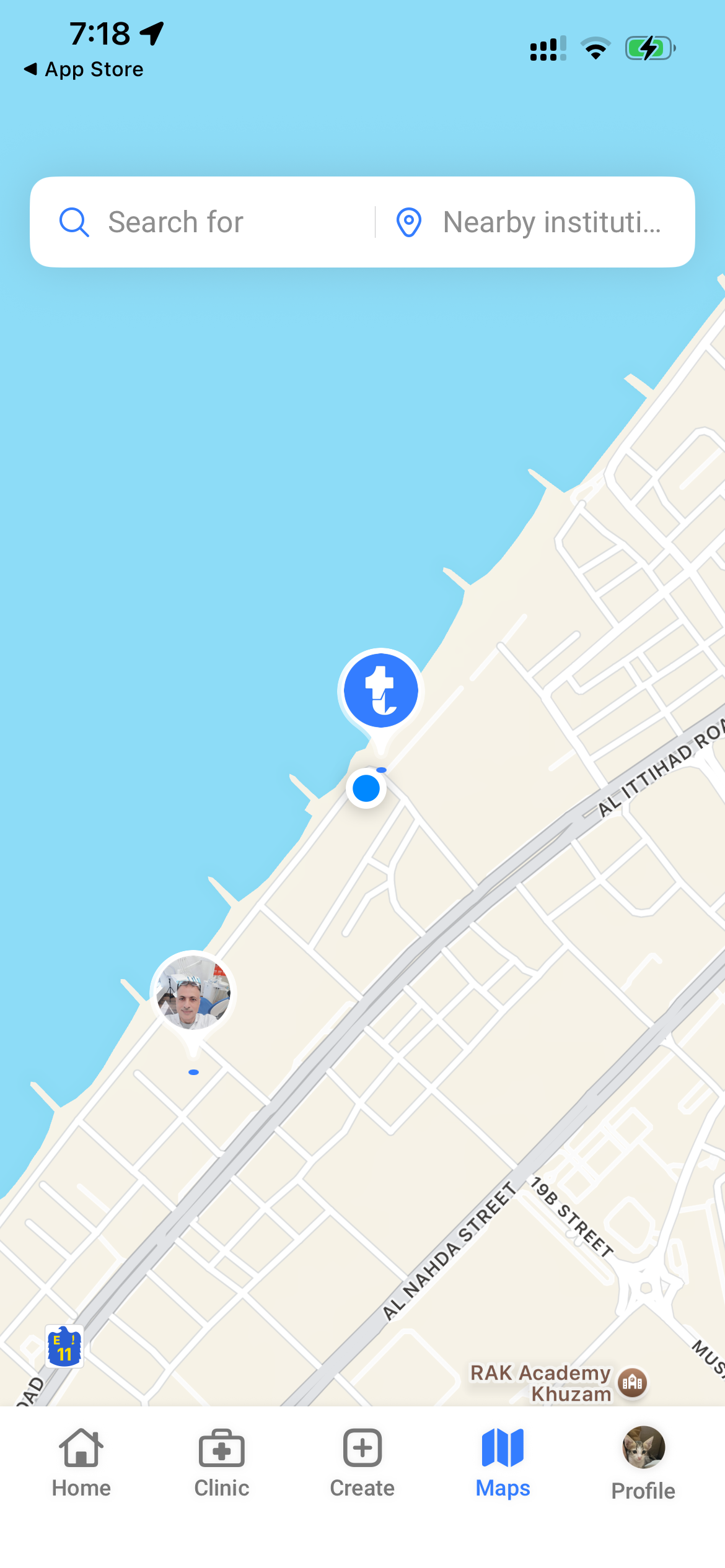Select the Maps label in bottom navigation
The width and height of the screenshot is (725, 1568).
point(502,1489)
